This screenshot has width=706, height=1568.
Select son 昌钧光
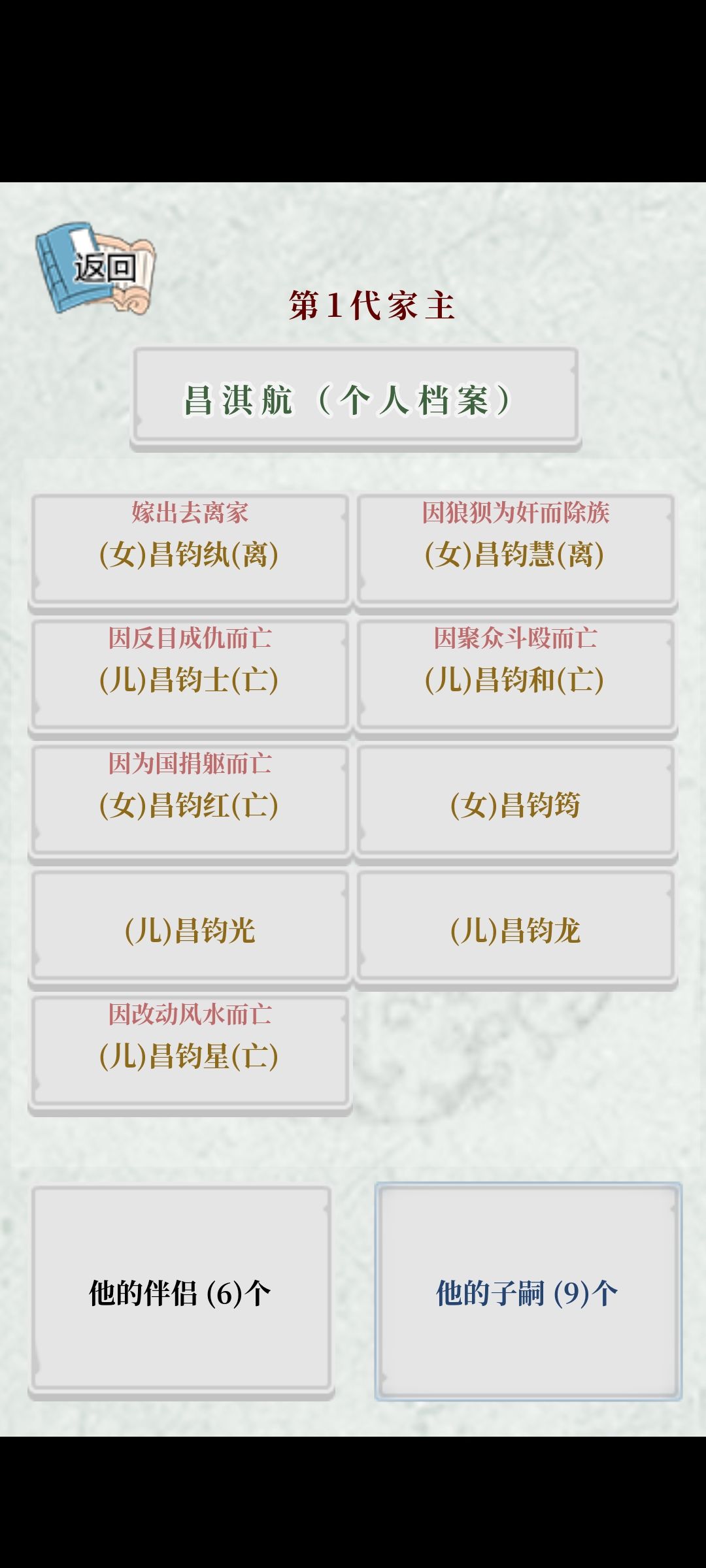pos(190,928)
